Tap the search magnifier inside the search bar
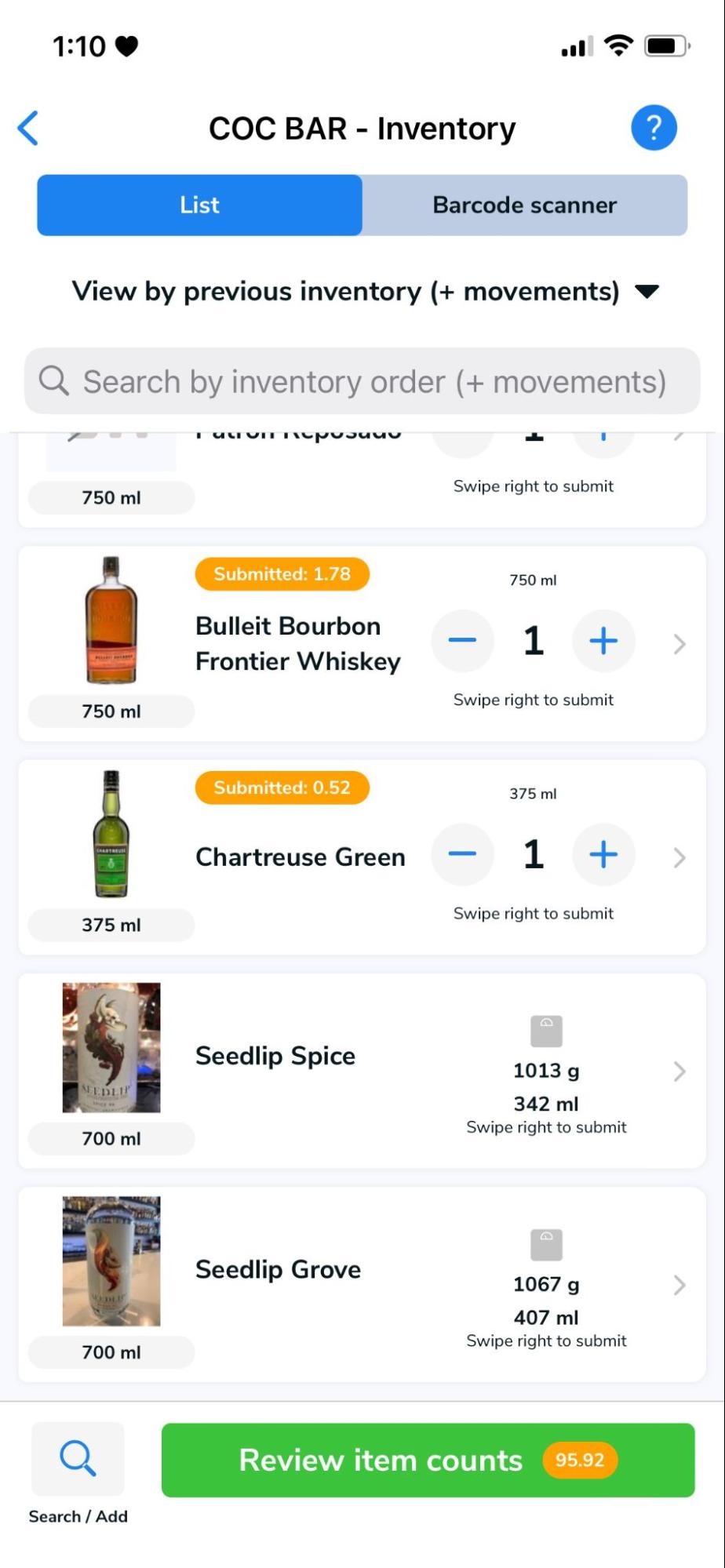The image size is (725, 1568). click(x=53, y=381)
